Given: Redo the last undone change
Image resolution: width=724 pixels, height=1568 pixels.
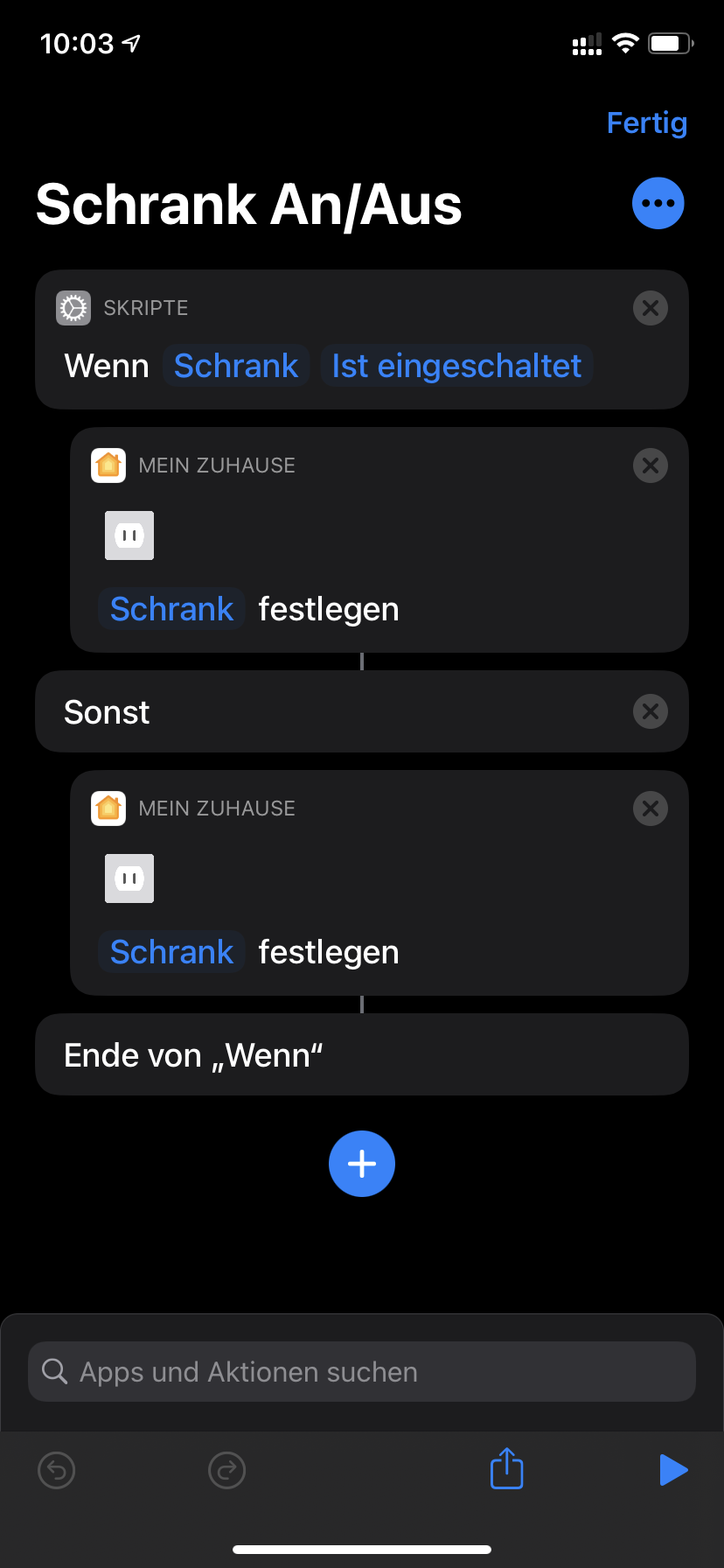Looking at the screenshot, I should point(227,1470).
